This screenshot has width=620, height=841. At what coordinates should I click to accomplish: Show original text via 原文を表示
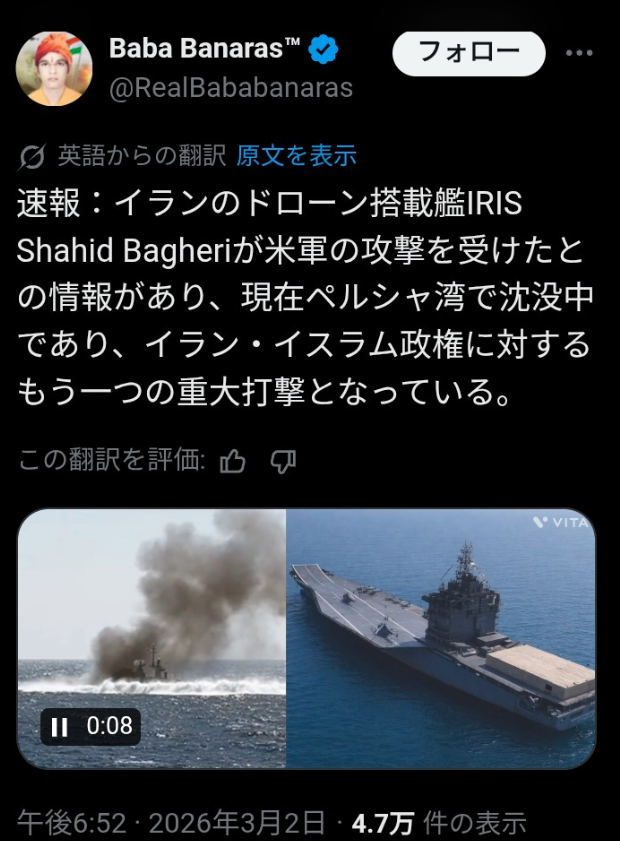point(296,155)
